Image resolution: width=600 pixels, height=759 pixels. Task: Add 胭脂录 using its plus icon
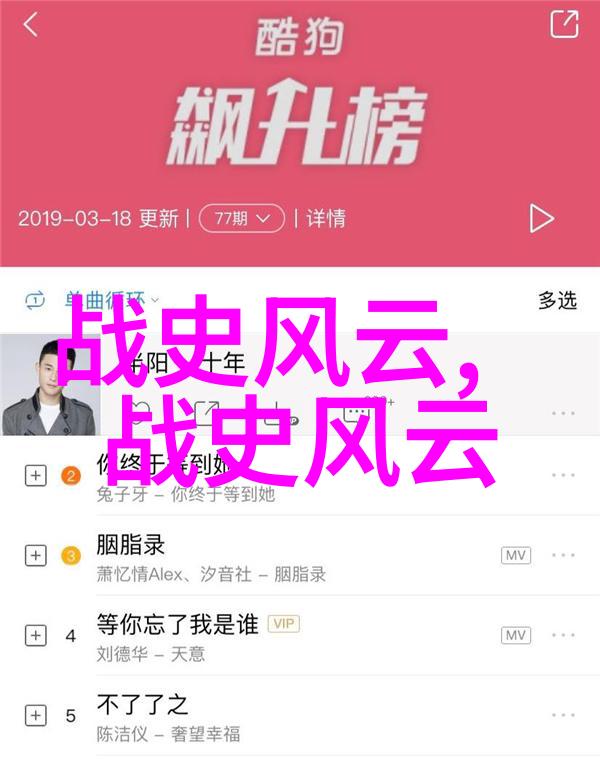point(35,556)
